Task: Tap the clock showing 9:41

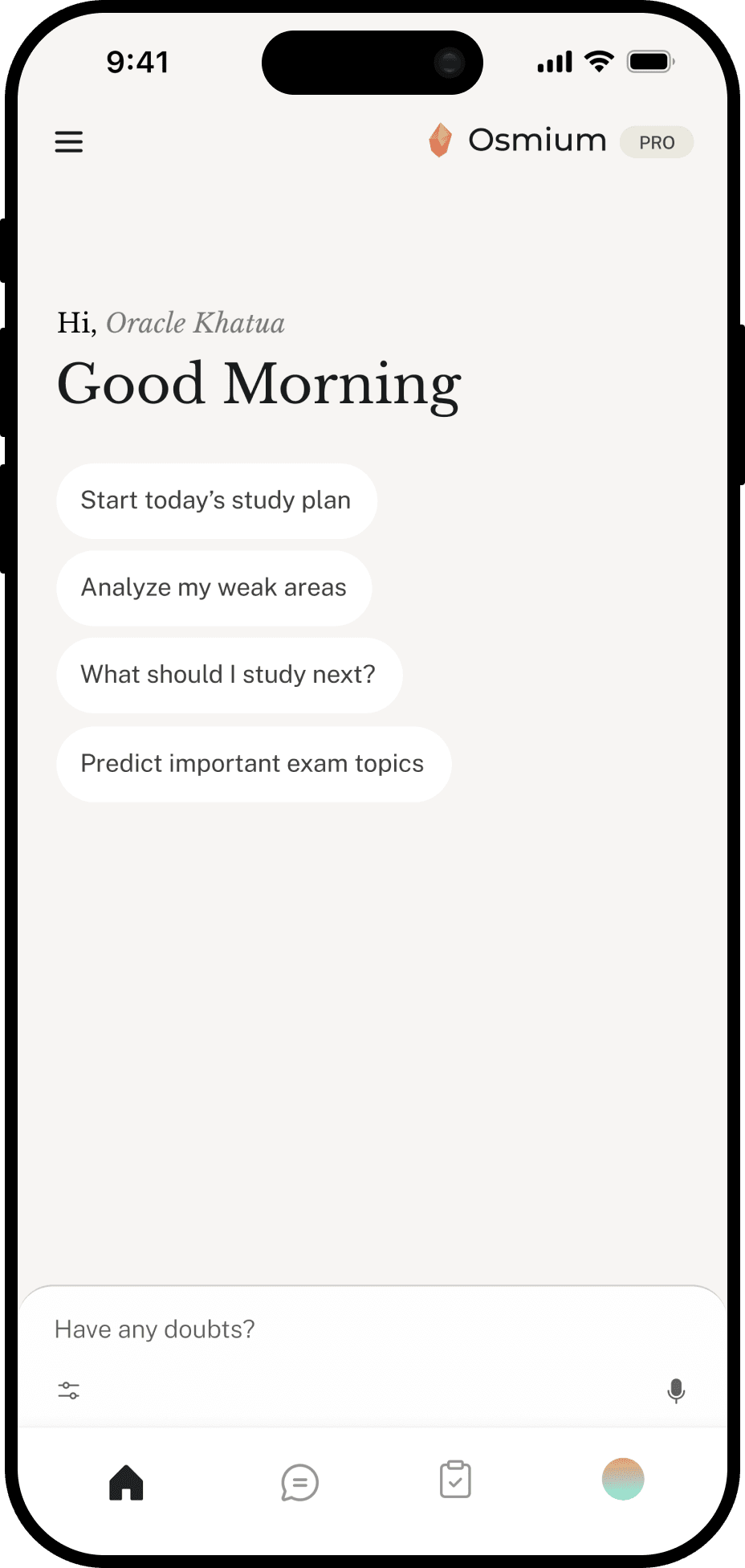Action: coord(139,62)
